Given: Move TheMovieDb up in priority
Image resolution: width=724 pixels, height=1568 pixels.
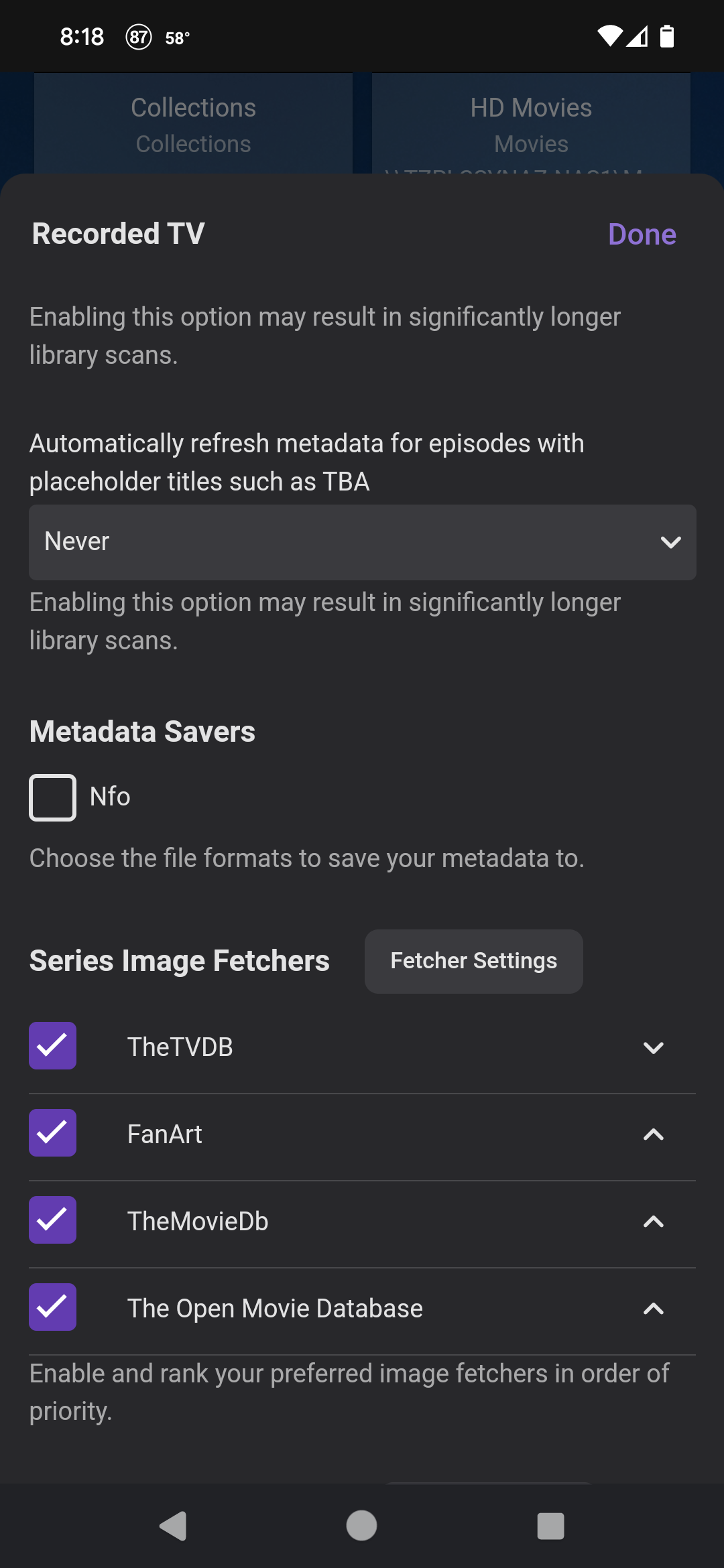Looking at the screenshot, I should tap(653, 1222).
